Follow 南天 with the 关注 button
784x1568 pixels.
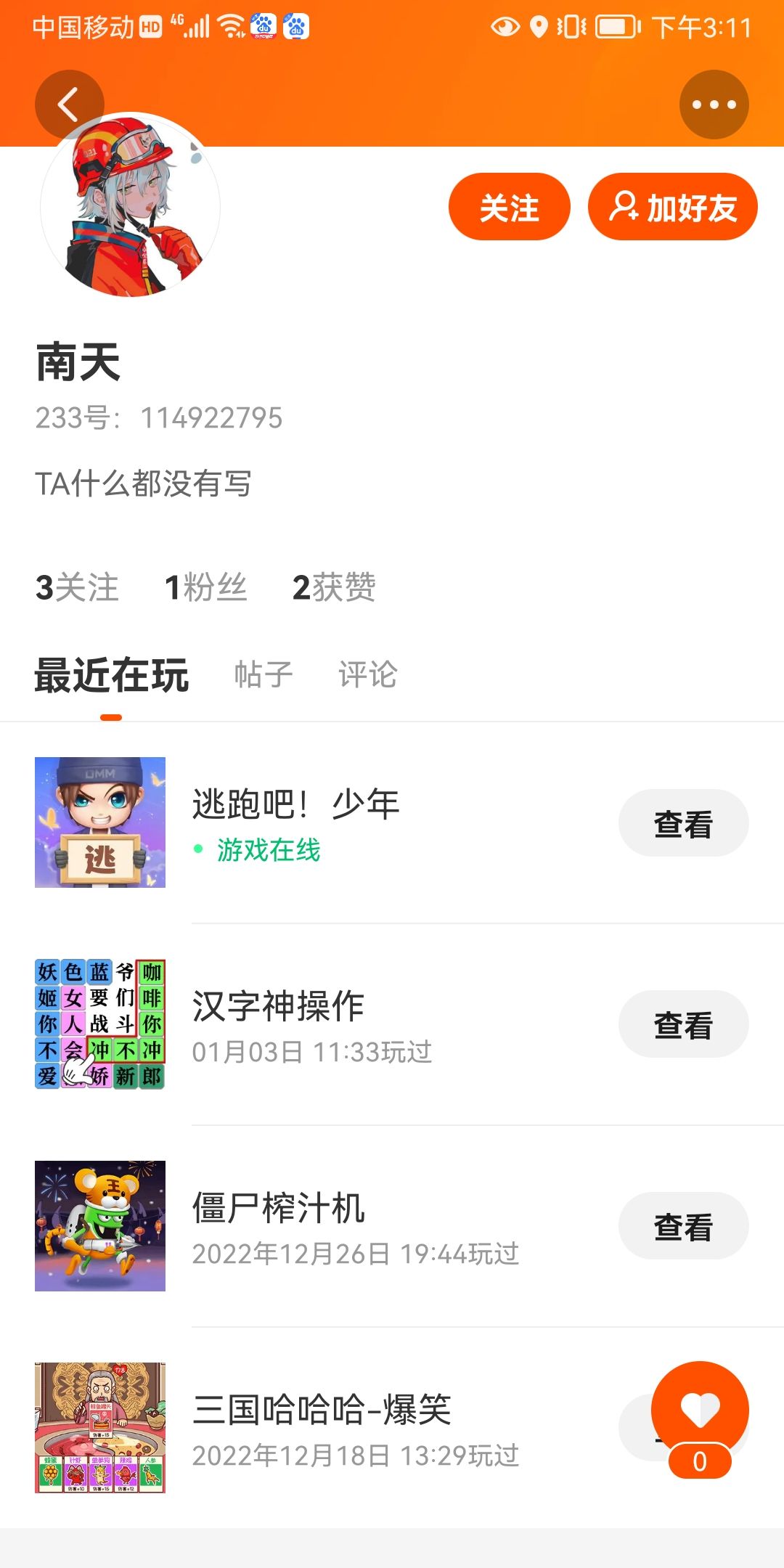[509, 207]
